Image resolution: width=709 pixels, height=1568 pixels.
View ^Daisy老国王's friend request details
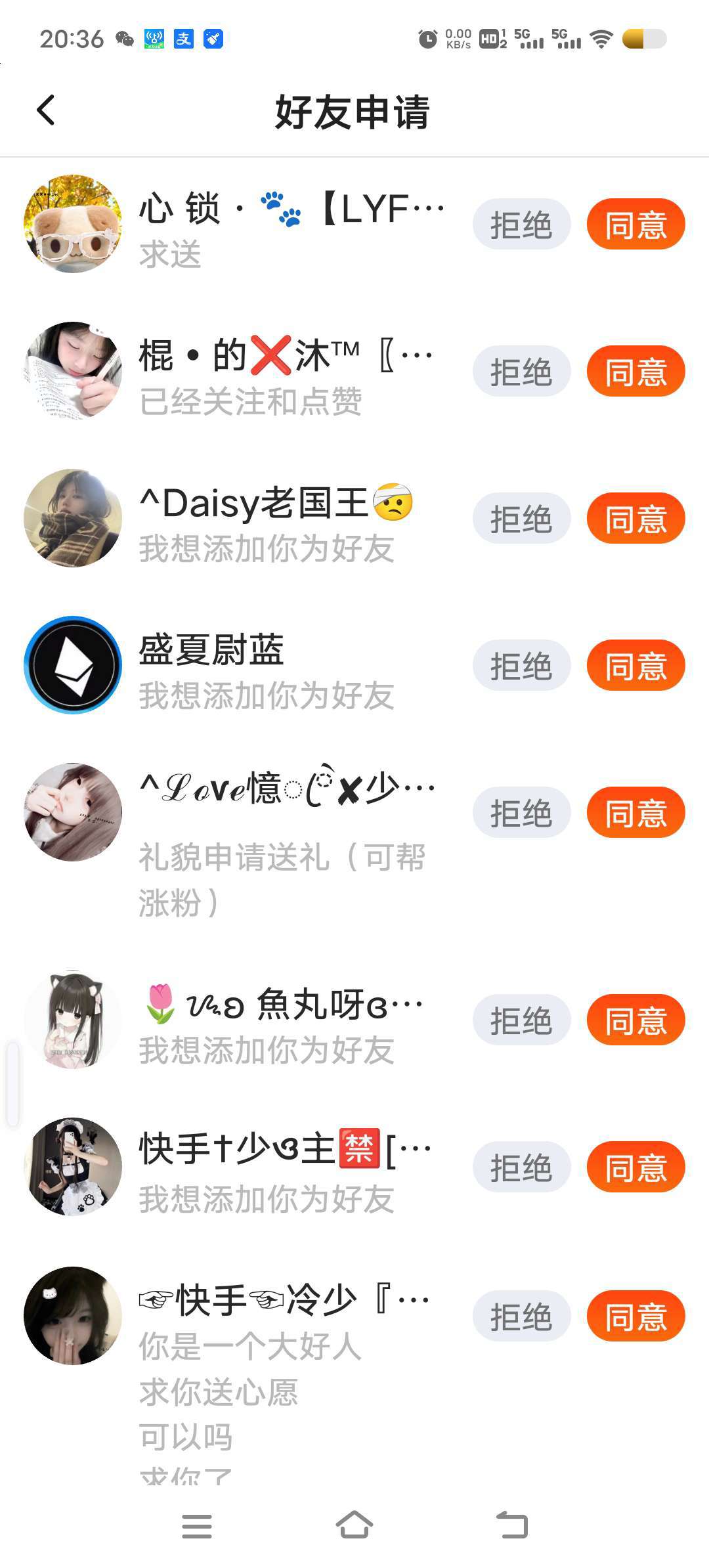click(x=276, y=524)
